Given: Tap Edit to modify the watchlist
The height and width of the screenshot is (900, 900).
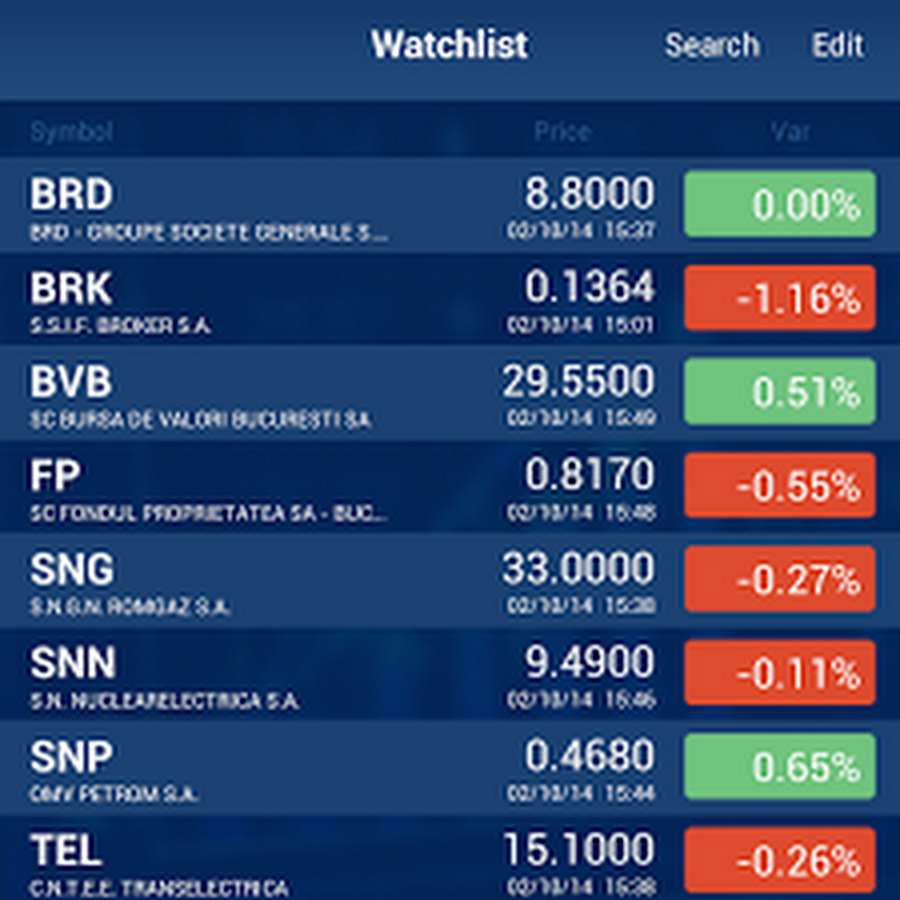Looking at the screenshot, I should [837, 45].
